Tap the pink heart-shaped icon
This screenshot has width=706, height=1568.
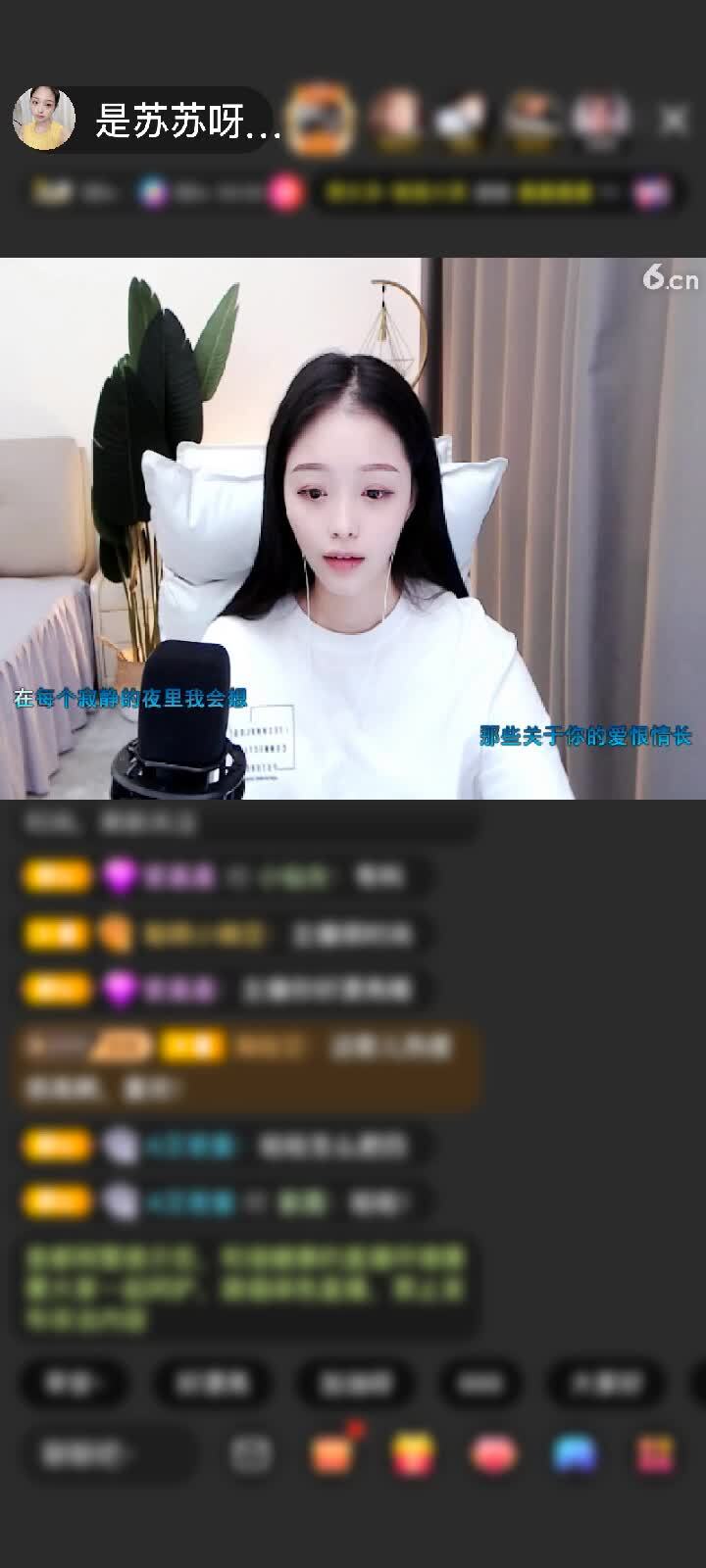pyautogui.click(x=493, y=1454)
